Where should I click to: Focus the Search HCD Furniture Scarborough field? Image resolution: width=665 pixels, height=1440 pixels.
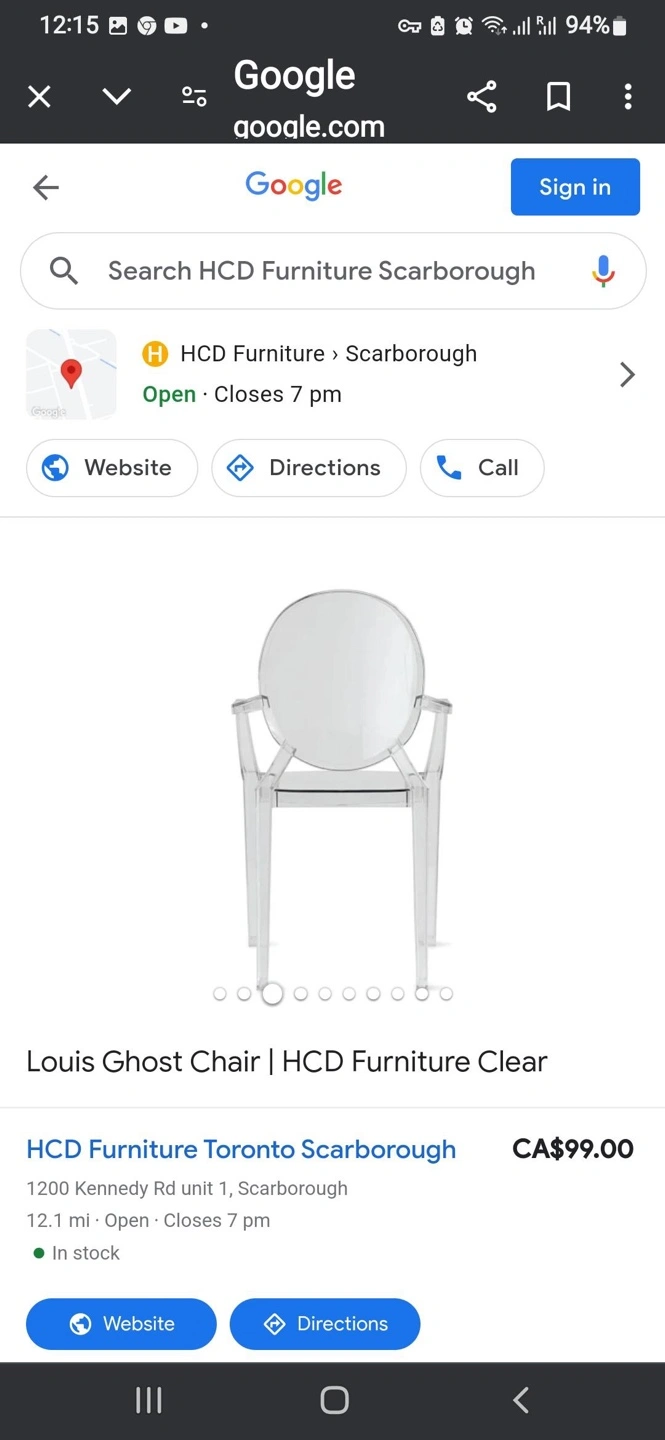(x=320, y=271)
